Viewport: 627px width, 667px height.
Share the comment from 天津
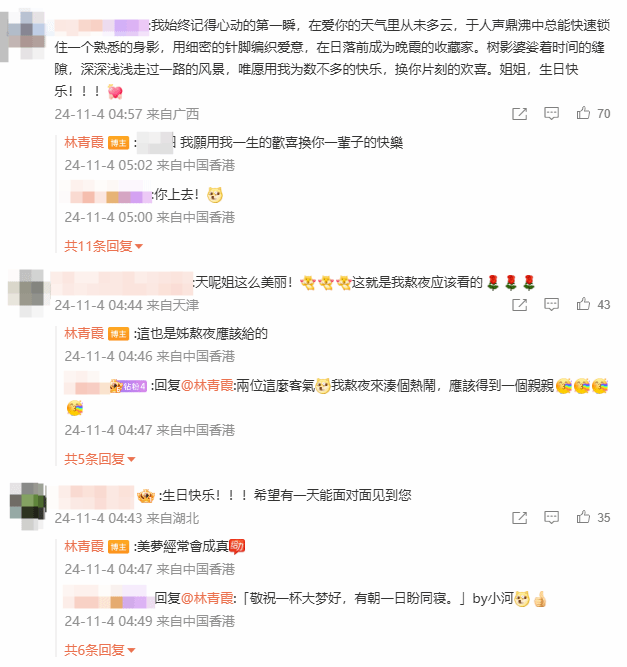pos(519,304)
